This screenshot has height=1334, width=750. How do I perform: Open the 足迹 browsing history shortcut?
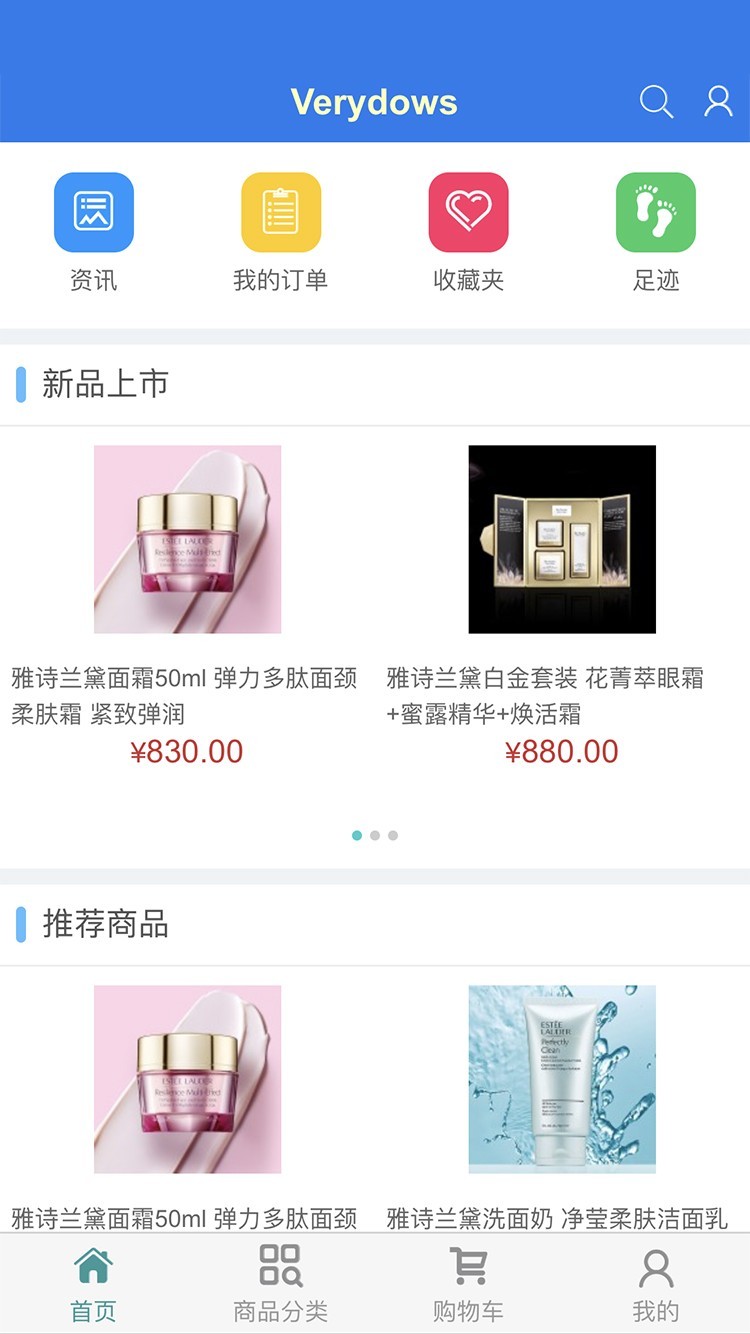click(x=656, y=232)
